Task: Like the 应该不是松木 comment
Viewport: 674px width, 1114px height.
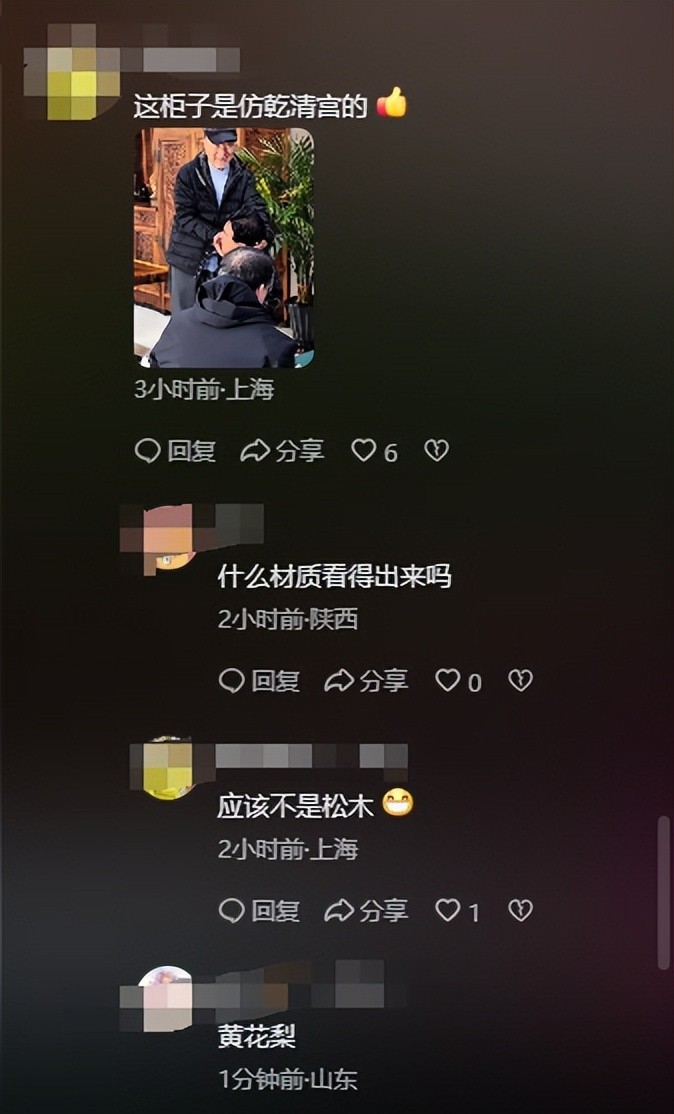Action: tap(448, 911)
